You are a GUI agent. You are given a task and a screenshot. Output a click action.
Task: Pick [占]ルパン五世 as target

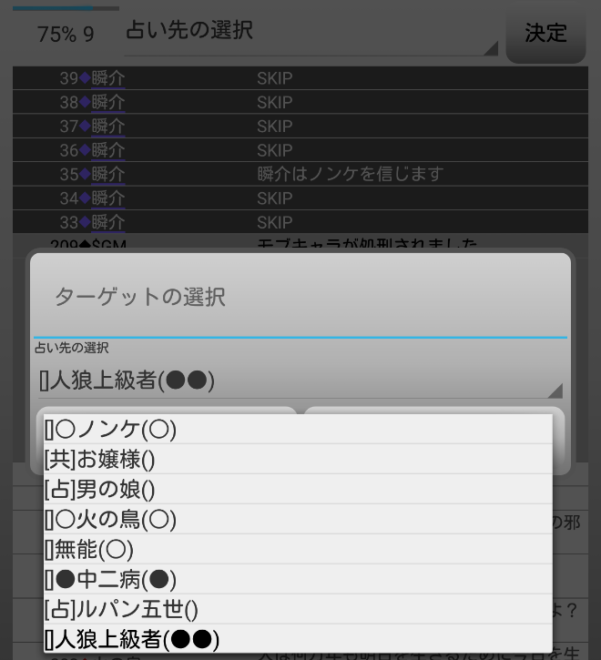tap(297, 609)
